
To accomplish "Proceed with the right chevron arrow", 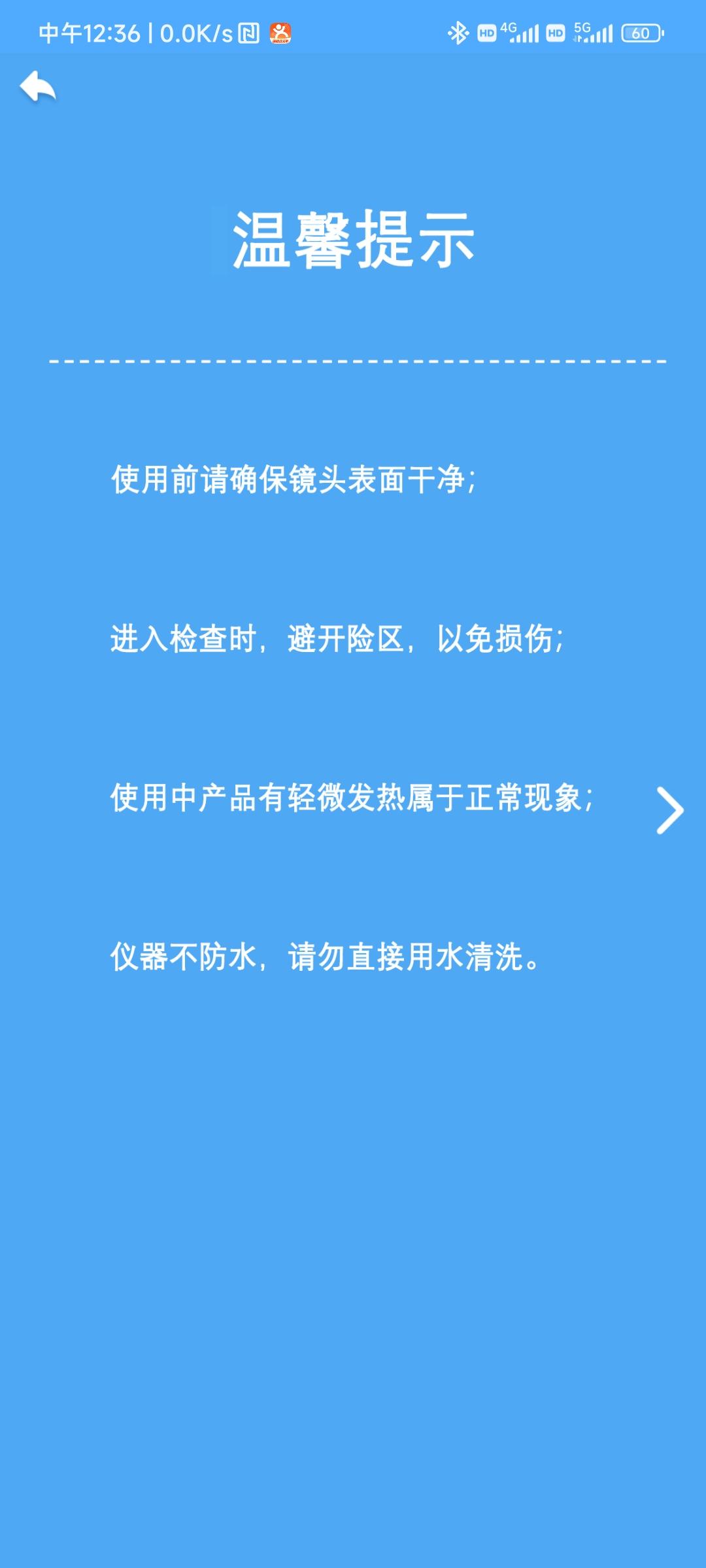I will tap(670, 810).
